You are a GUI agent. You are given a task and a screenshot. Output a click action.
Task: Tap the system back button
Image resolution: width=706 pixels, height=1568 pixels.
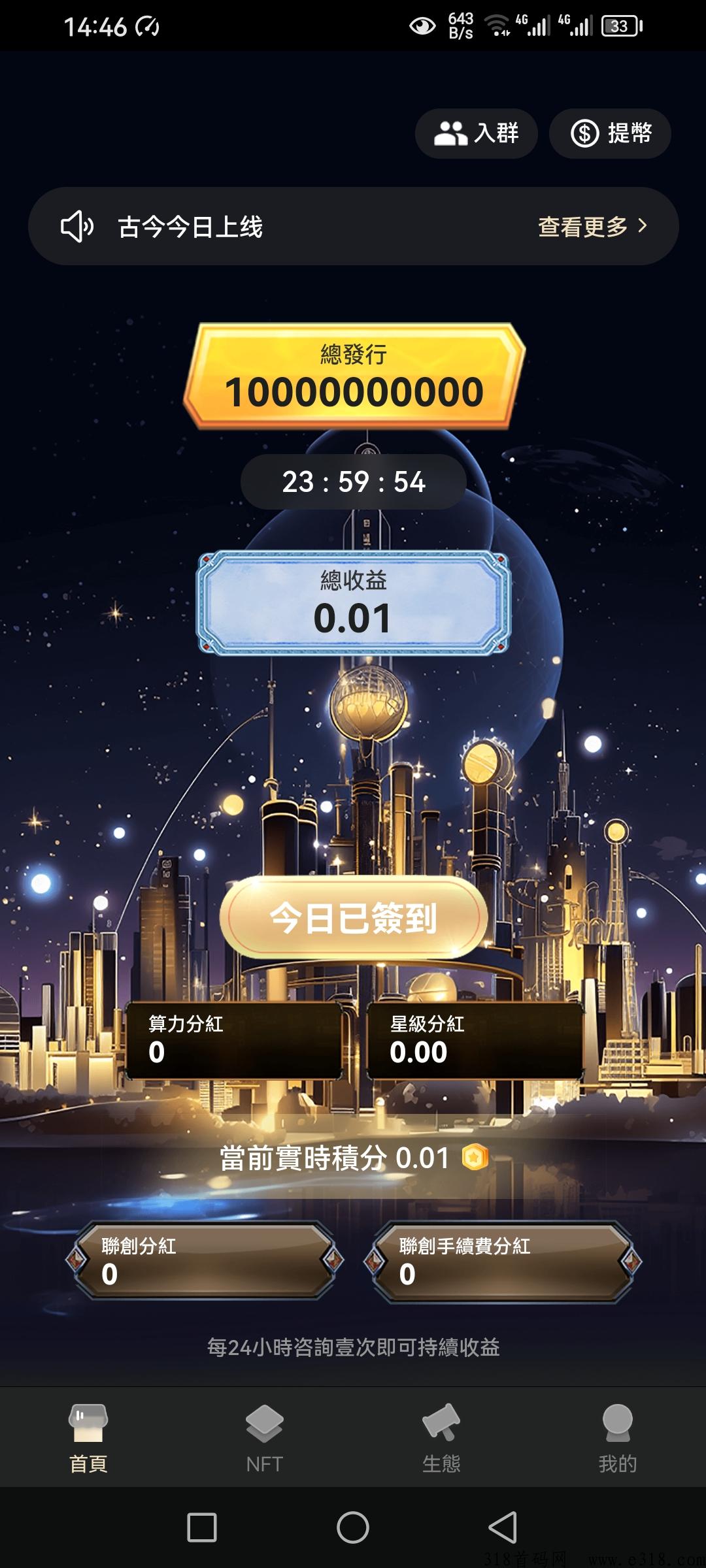click(x=503, y=1527)
